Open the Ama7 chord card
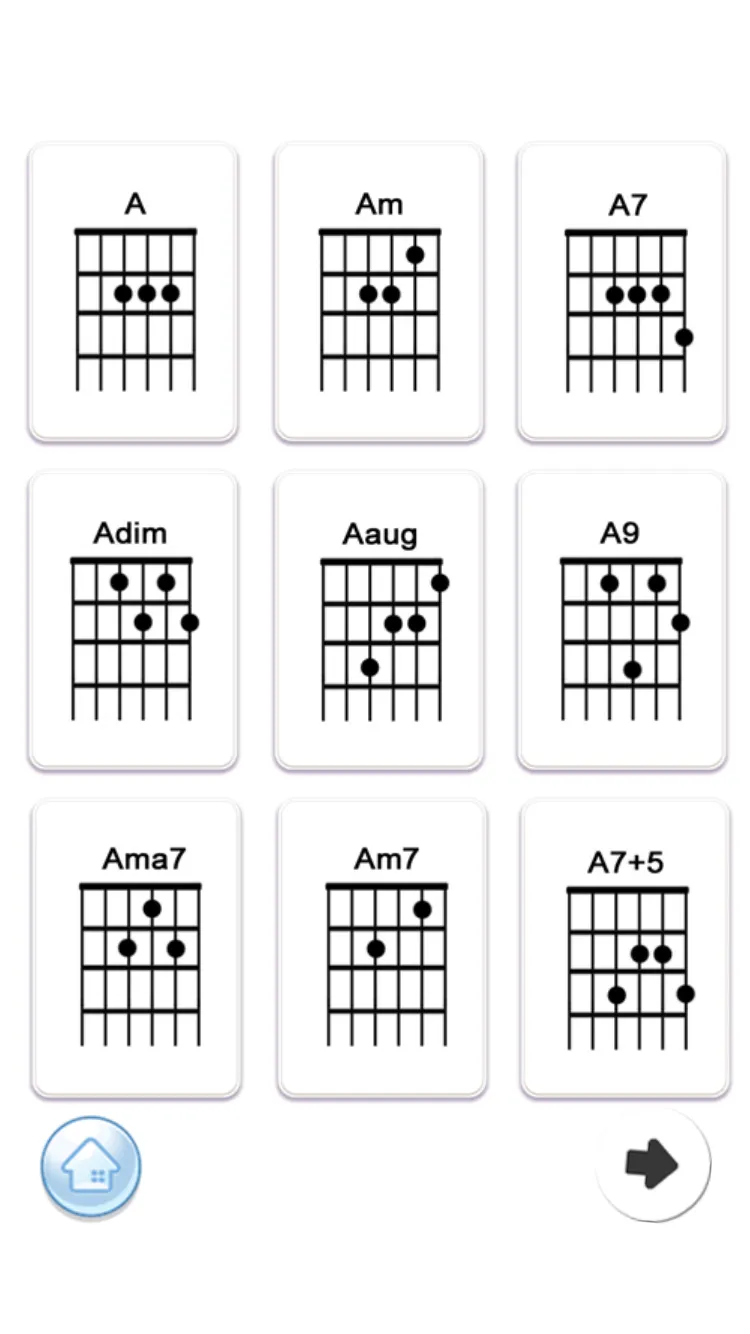 tap(136, 948)
